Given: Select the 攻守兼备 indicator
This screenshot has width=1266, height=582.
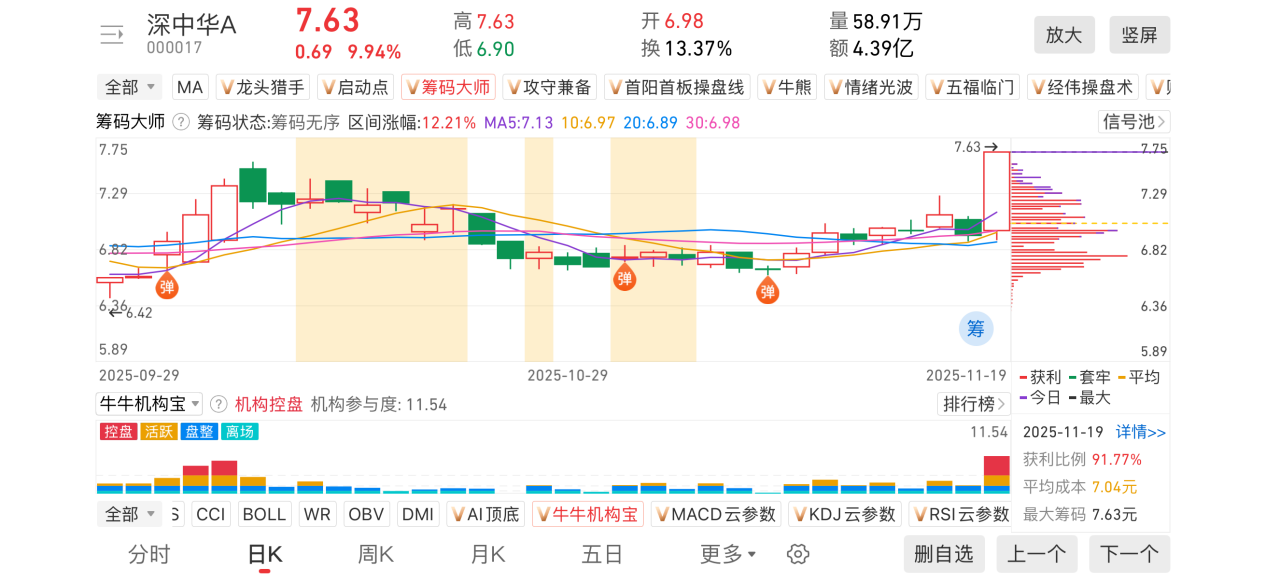Looking at the screenshot, I should point(550,87).
